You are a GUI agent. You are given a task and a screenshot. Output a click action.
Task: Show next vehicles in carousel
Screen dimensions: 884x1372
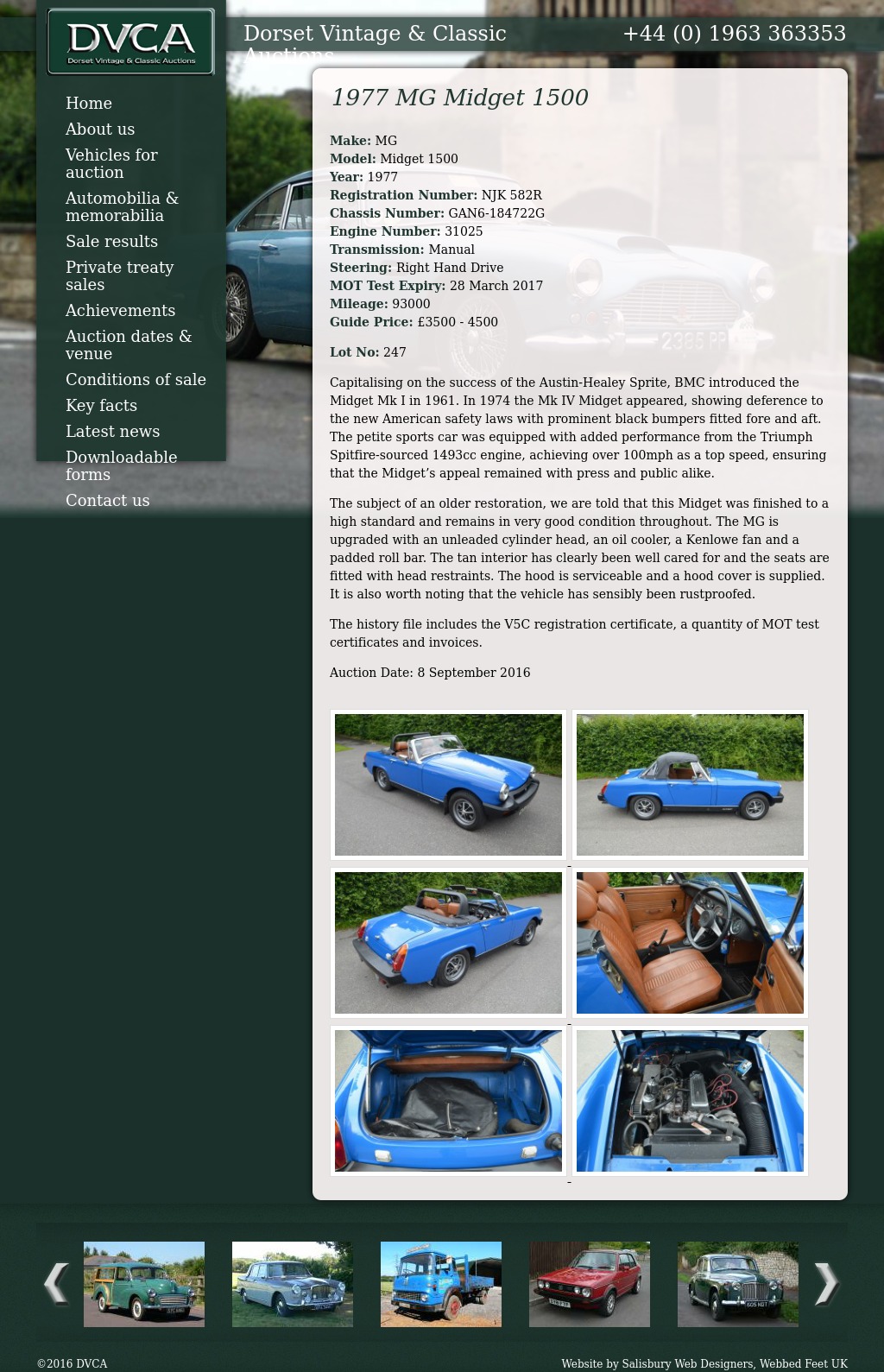[826, 1284]
